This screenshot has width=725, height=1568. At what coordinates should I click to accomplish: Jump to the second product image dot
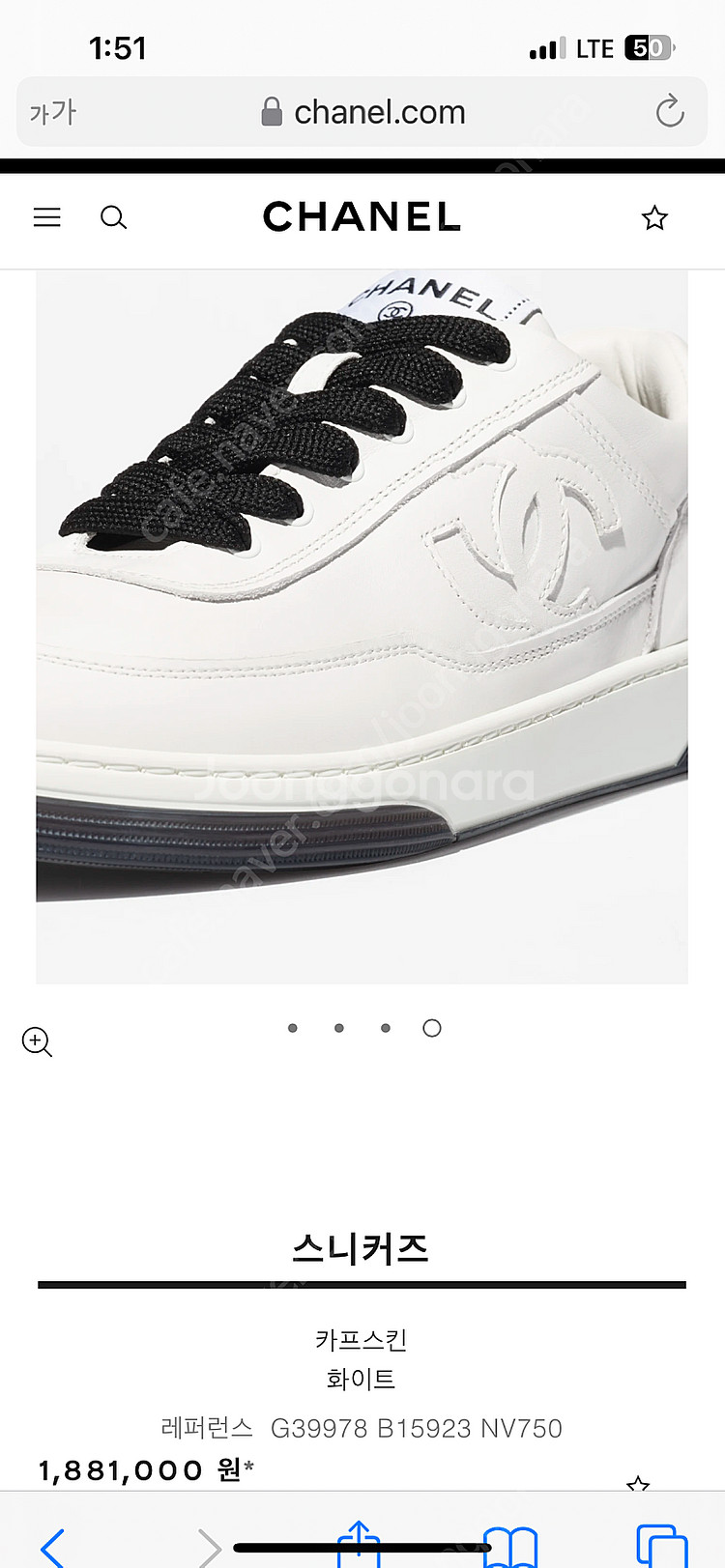pyautogui.click(x=339, y=1028)
